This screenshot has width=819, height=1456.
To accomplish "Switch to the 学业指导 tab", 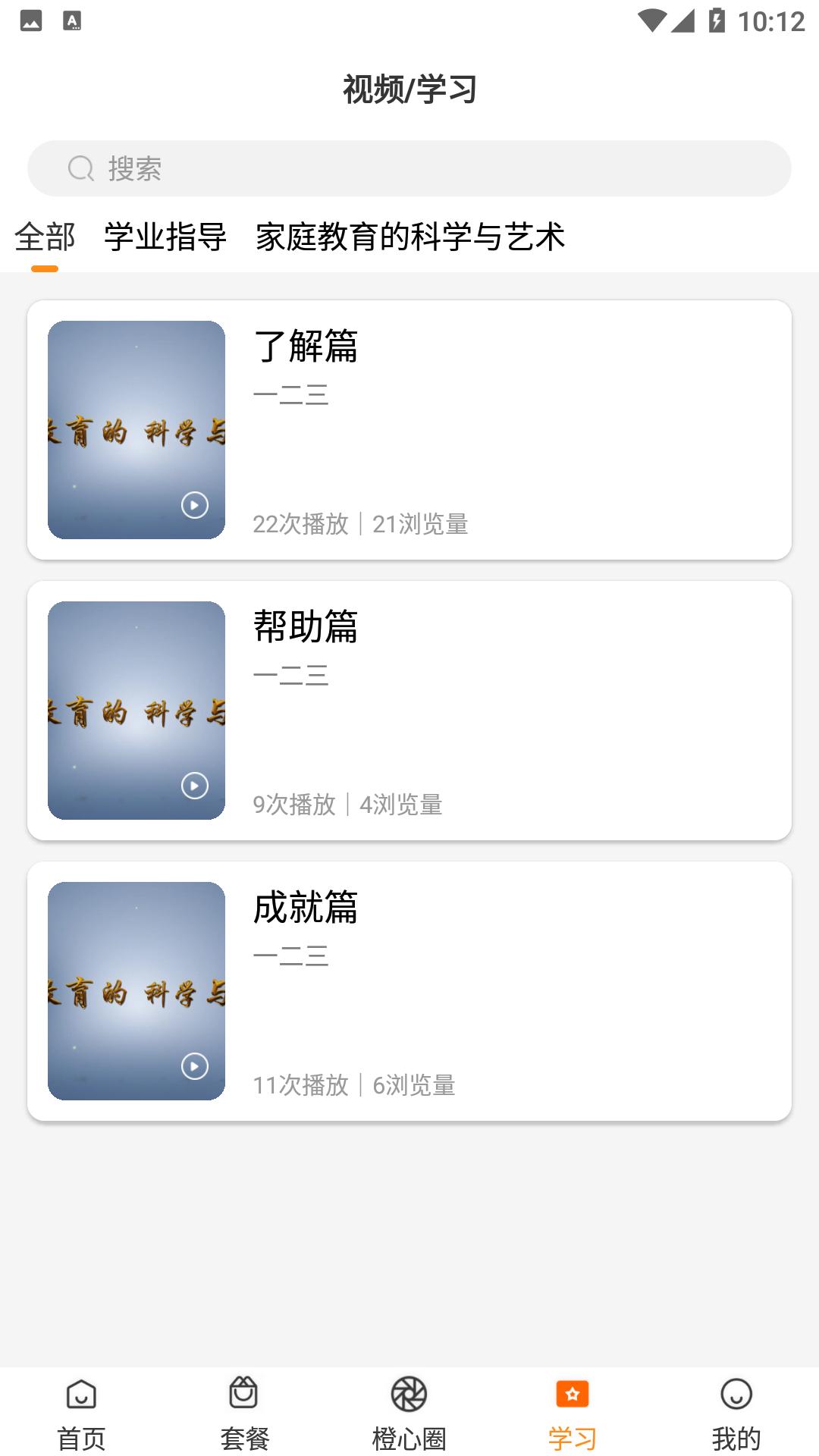I will click(x=167, y=237).
